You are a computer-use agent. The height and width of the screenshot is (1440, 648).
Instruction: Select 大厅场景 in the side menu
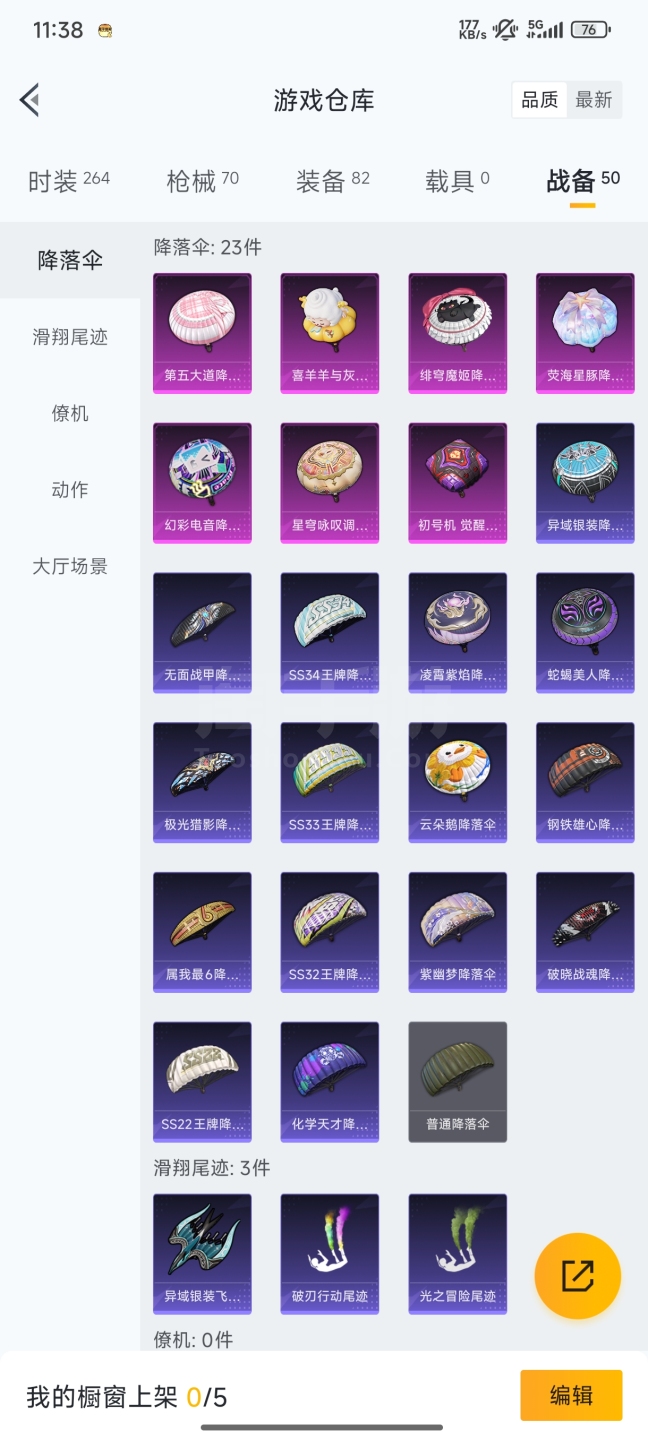[70, 566]
